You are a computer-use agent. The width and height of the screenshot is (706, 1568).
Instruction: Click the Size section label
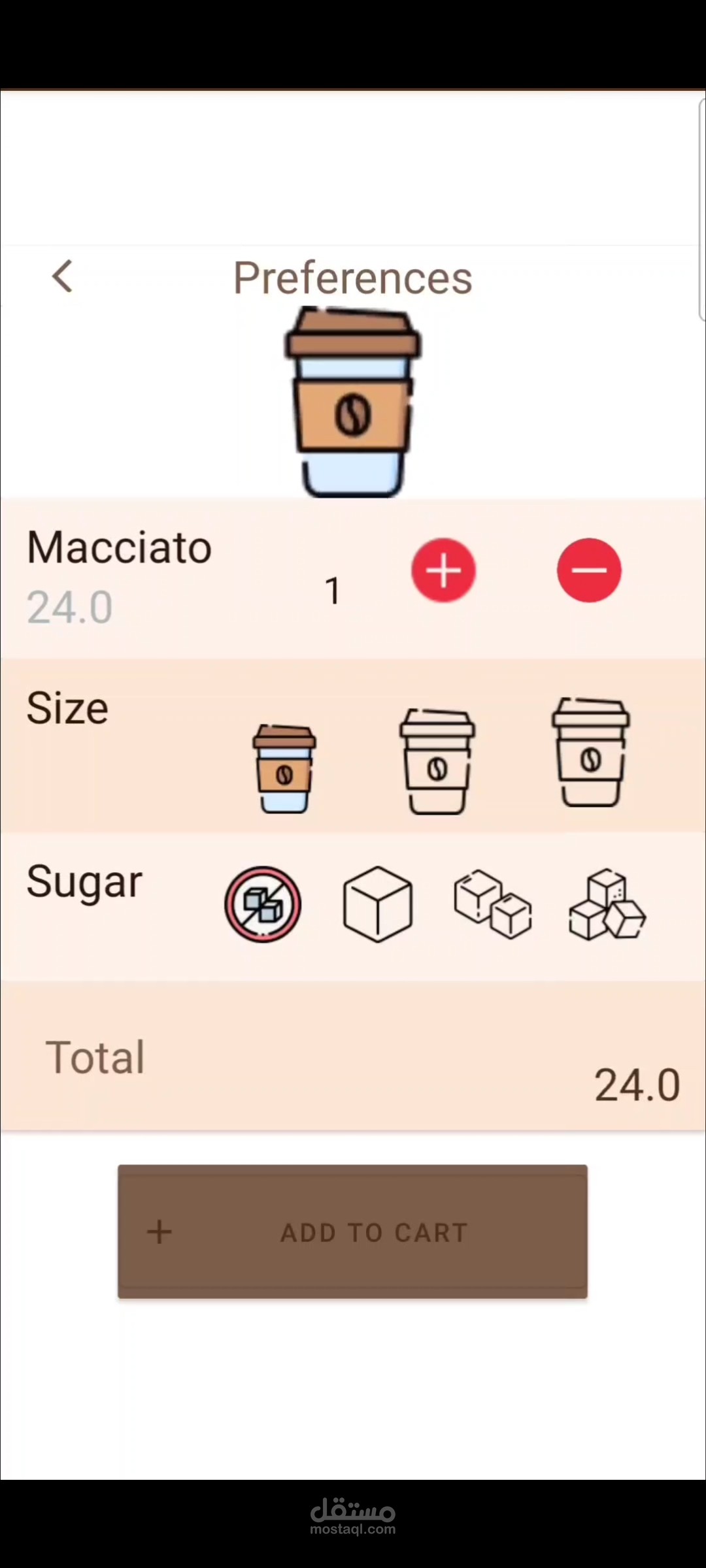(x=67, y=707)
